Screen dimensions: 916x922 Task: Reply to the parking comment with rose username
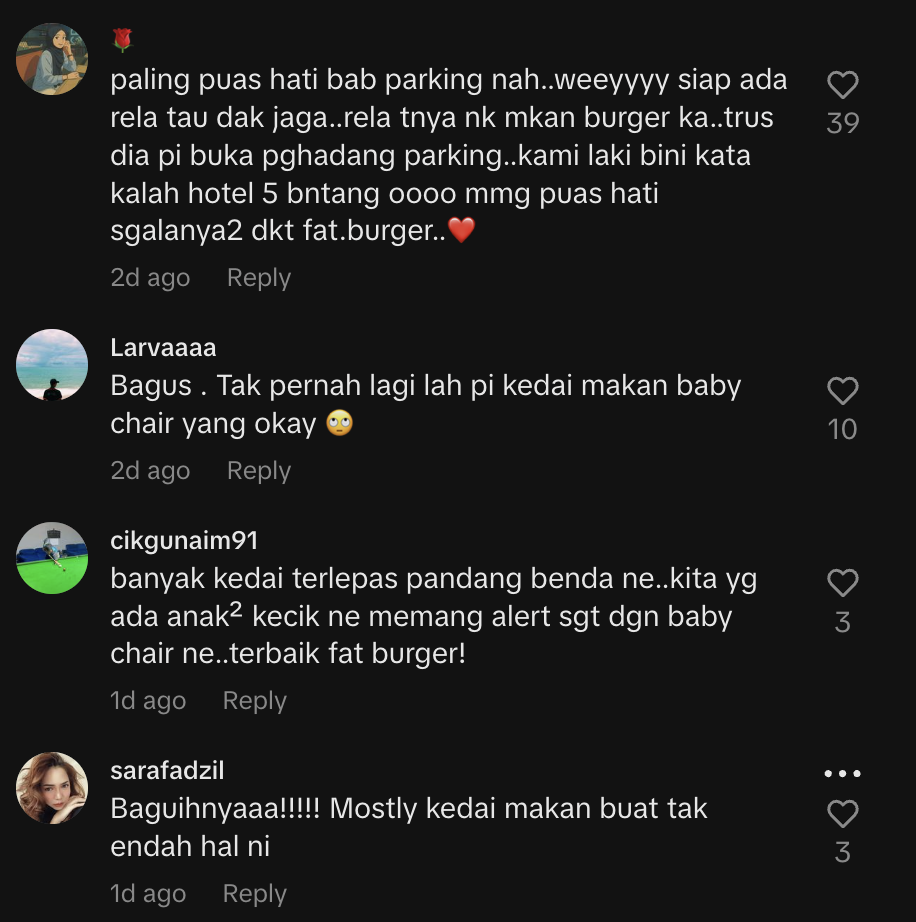258,278
